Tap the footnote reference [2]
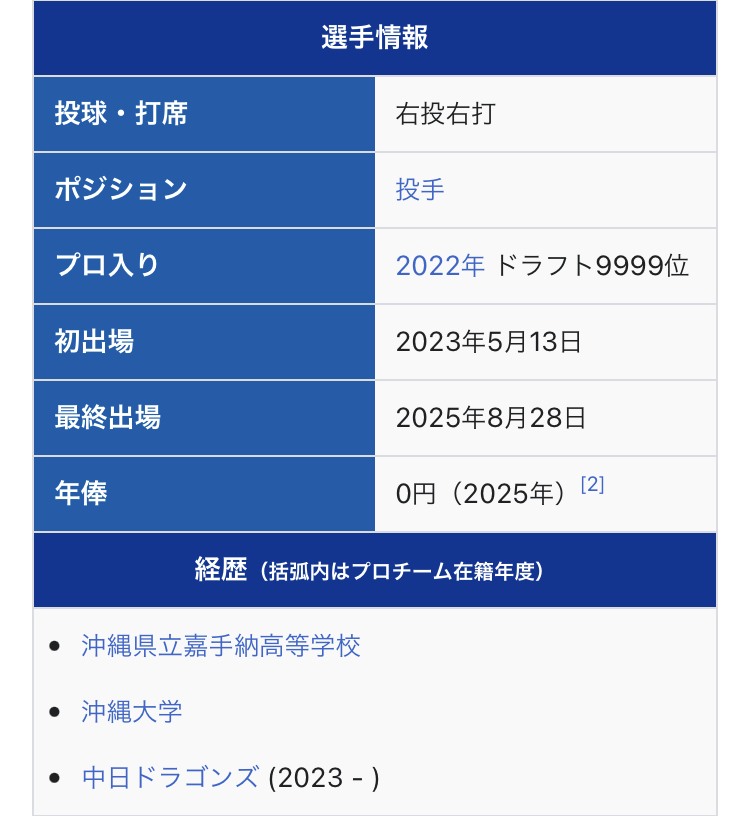750x816 pixels. (593, 485)
